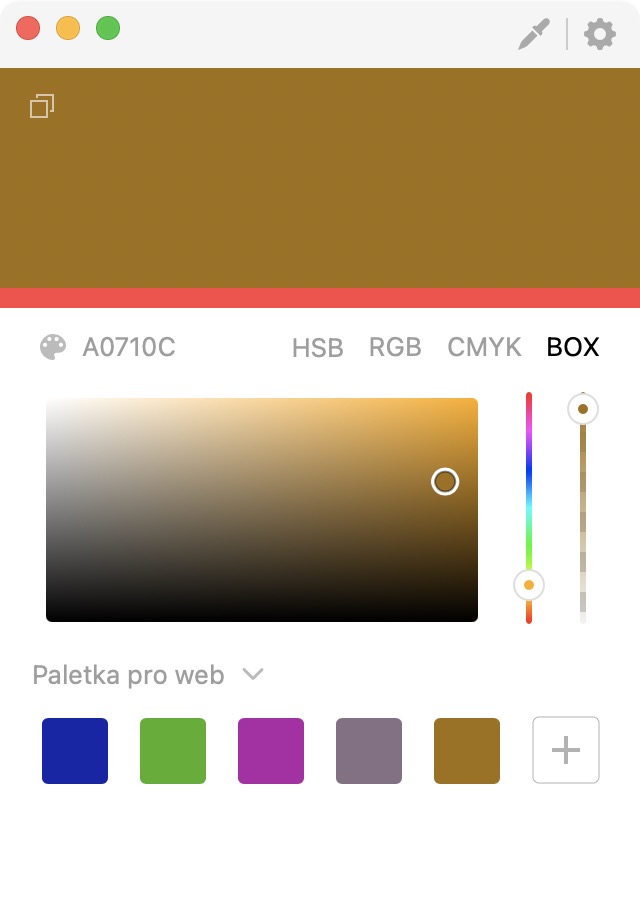Switch to the HSB mode
Image resolution: width=640 pixels, height=912 pixels.
317,347
